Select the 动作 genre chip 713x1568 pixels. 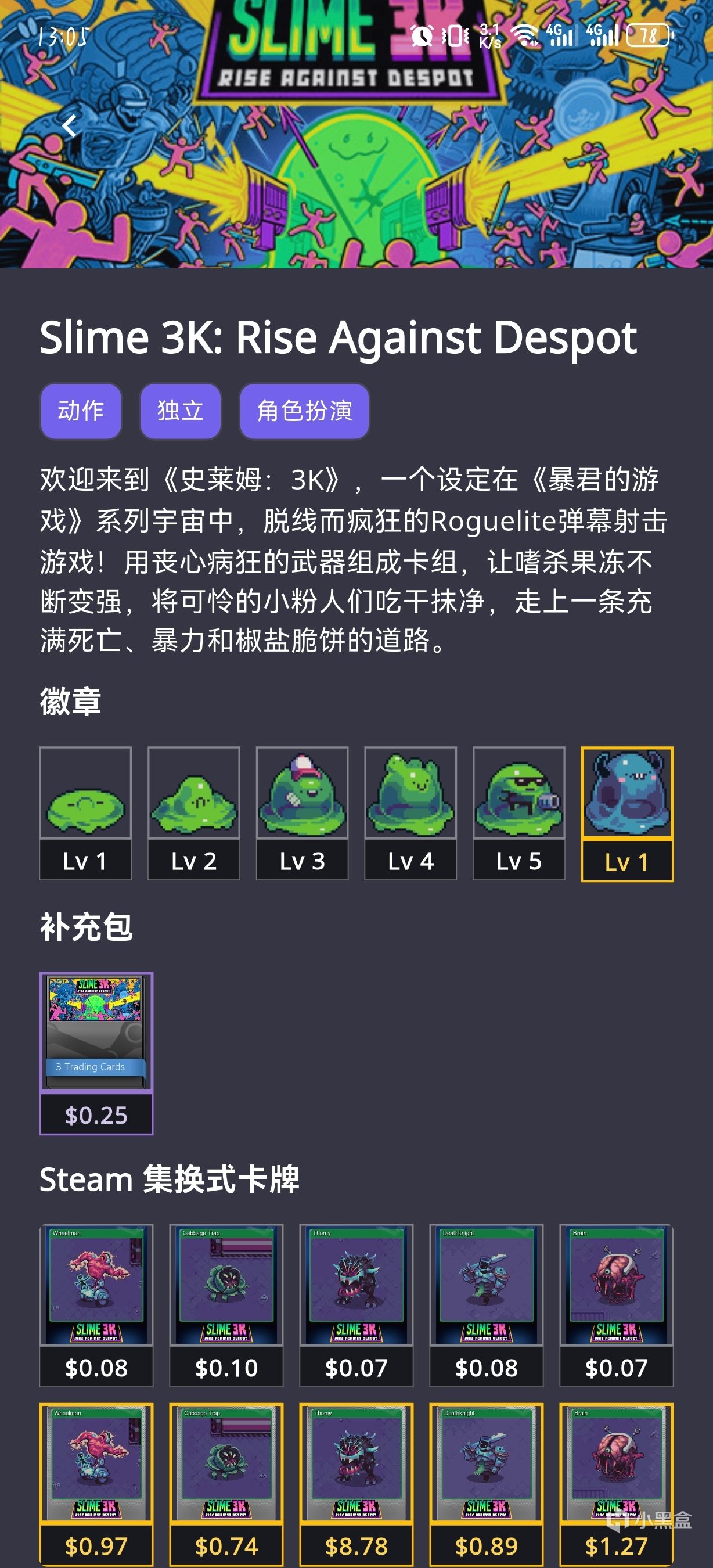tap(81, 411)
